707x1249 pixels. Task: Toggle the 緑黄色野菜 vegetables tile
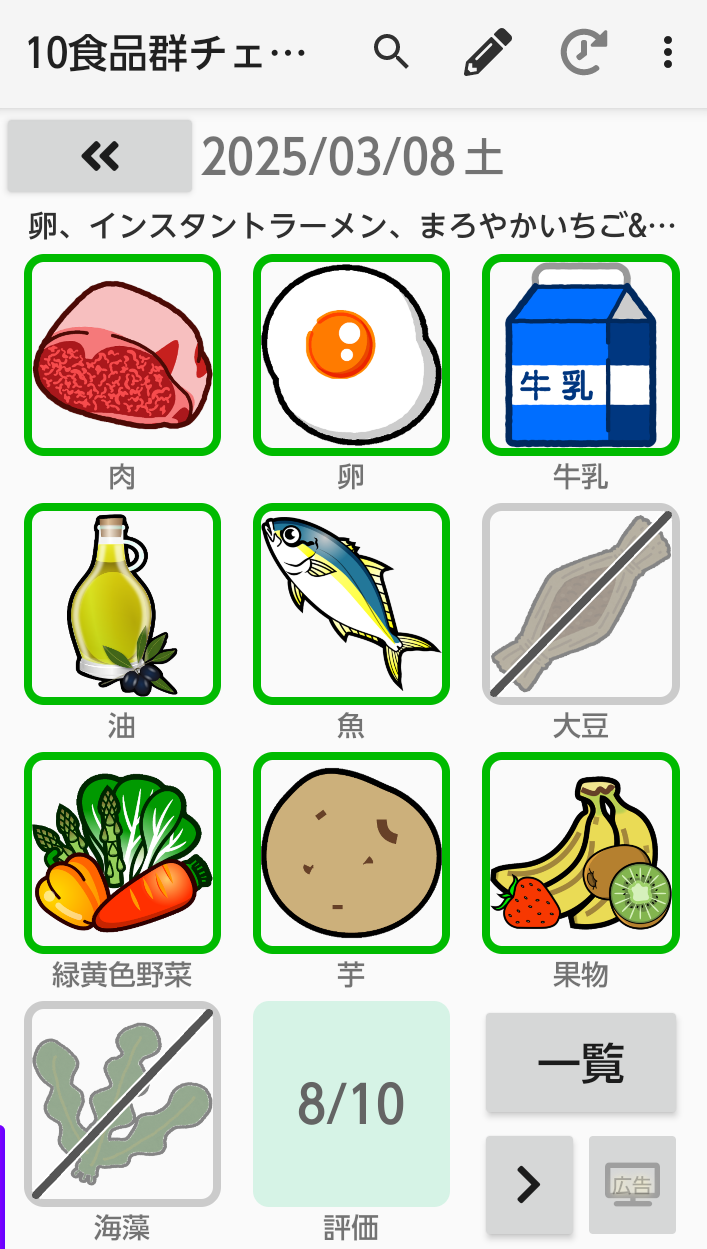click(x=122, y=853)
